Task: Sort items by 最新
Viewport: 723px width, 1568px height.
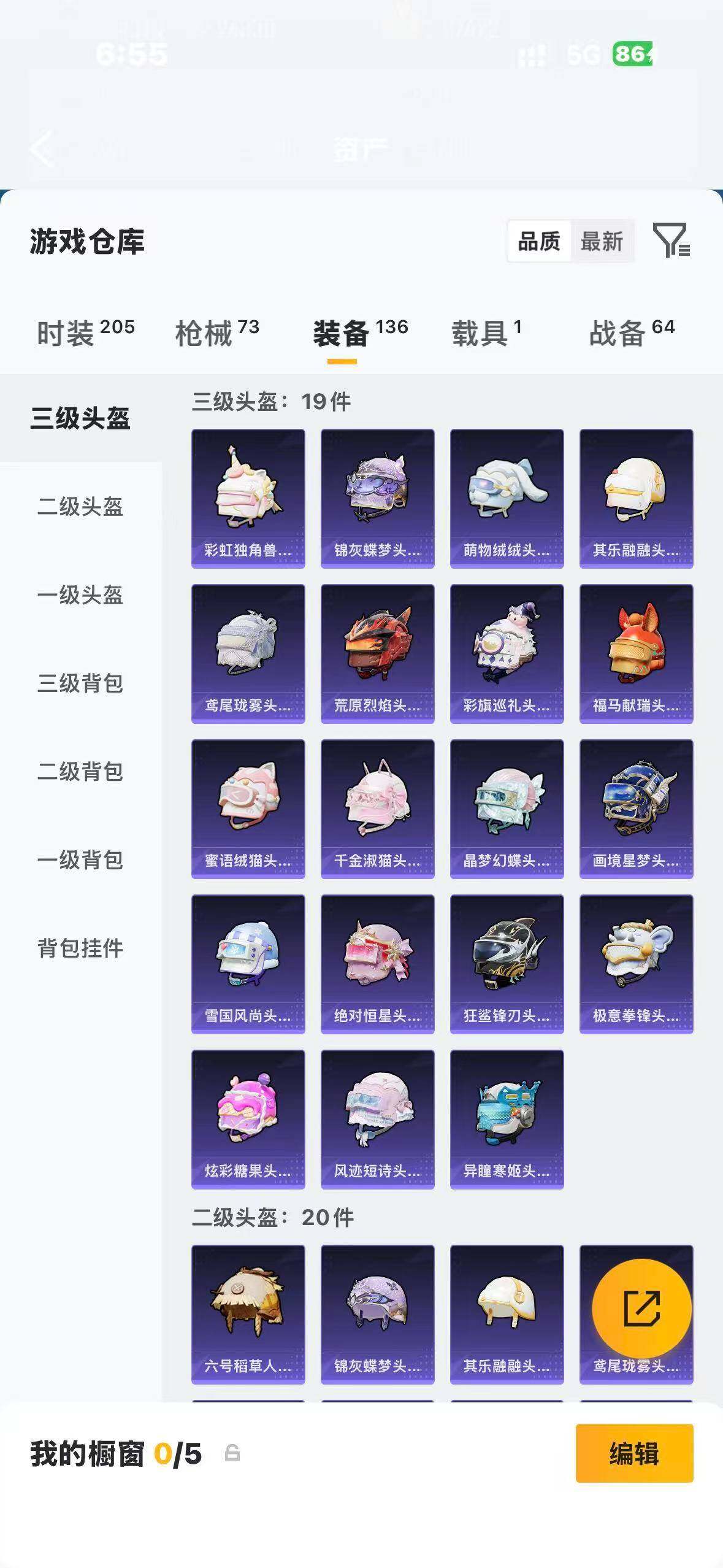Action: tap(602, 241)
